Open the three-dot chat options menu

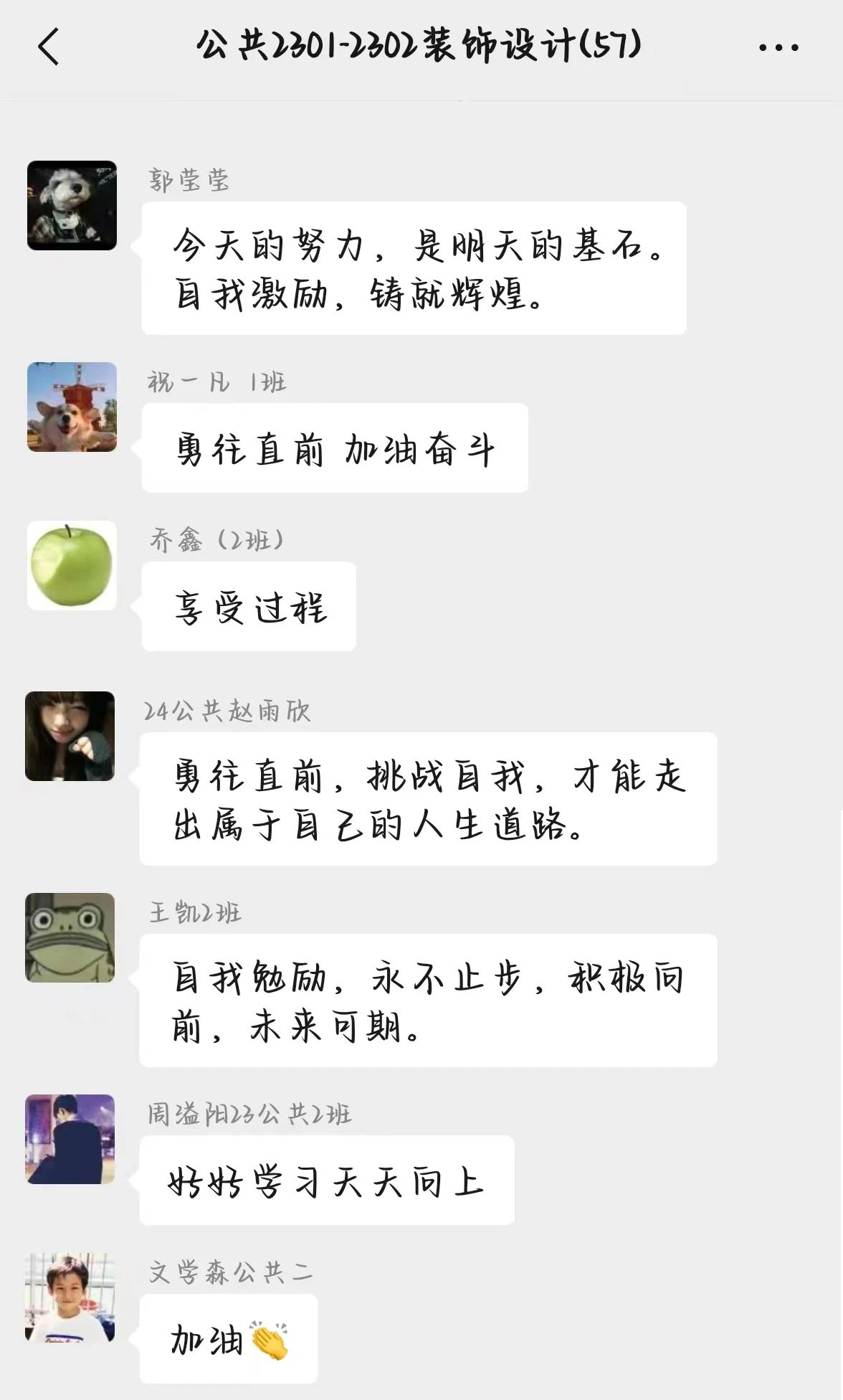pyautogui.click(x=778, y=48)
